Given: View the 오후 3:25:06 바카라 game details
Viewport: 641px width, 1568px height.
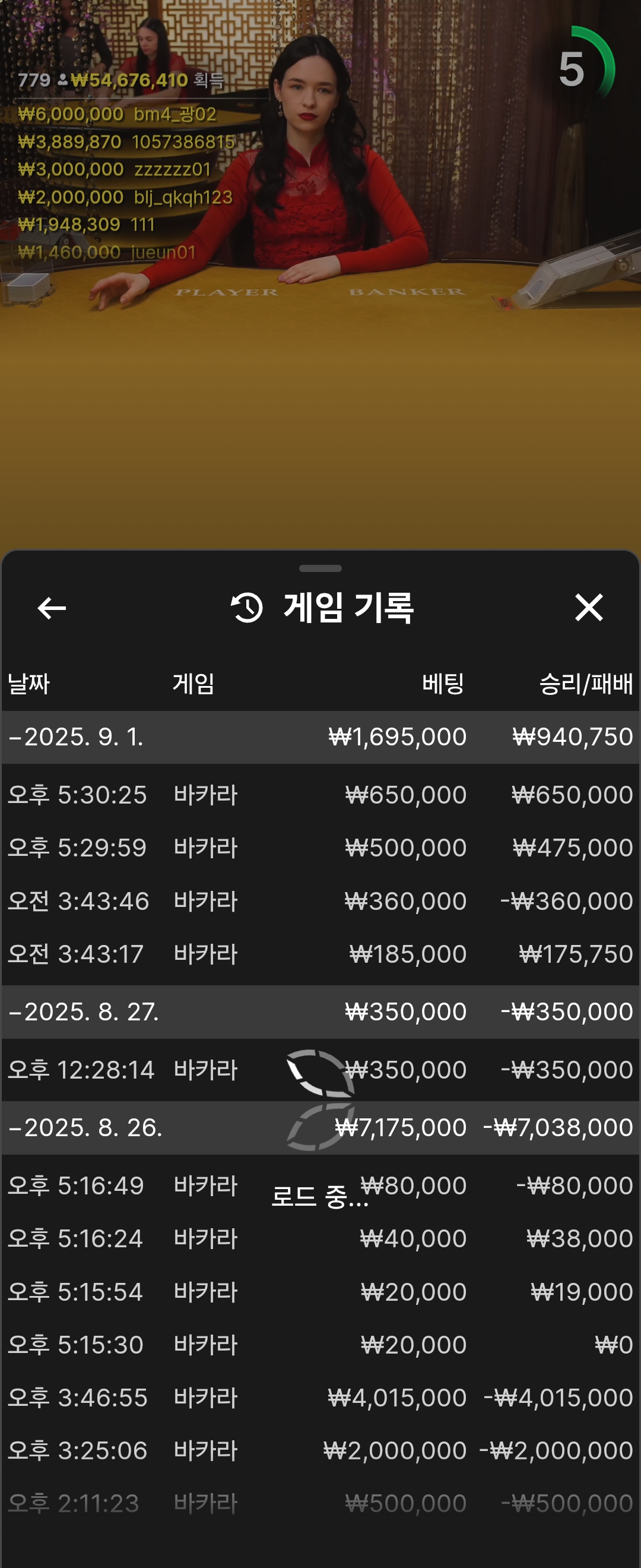Looking at the screenshot, I should click(320, 1450).
